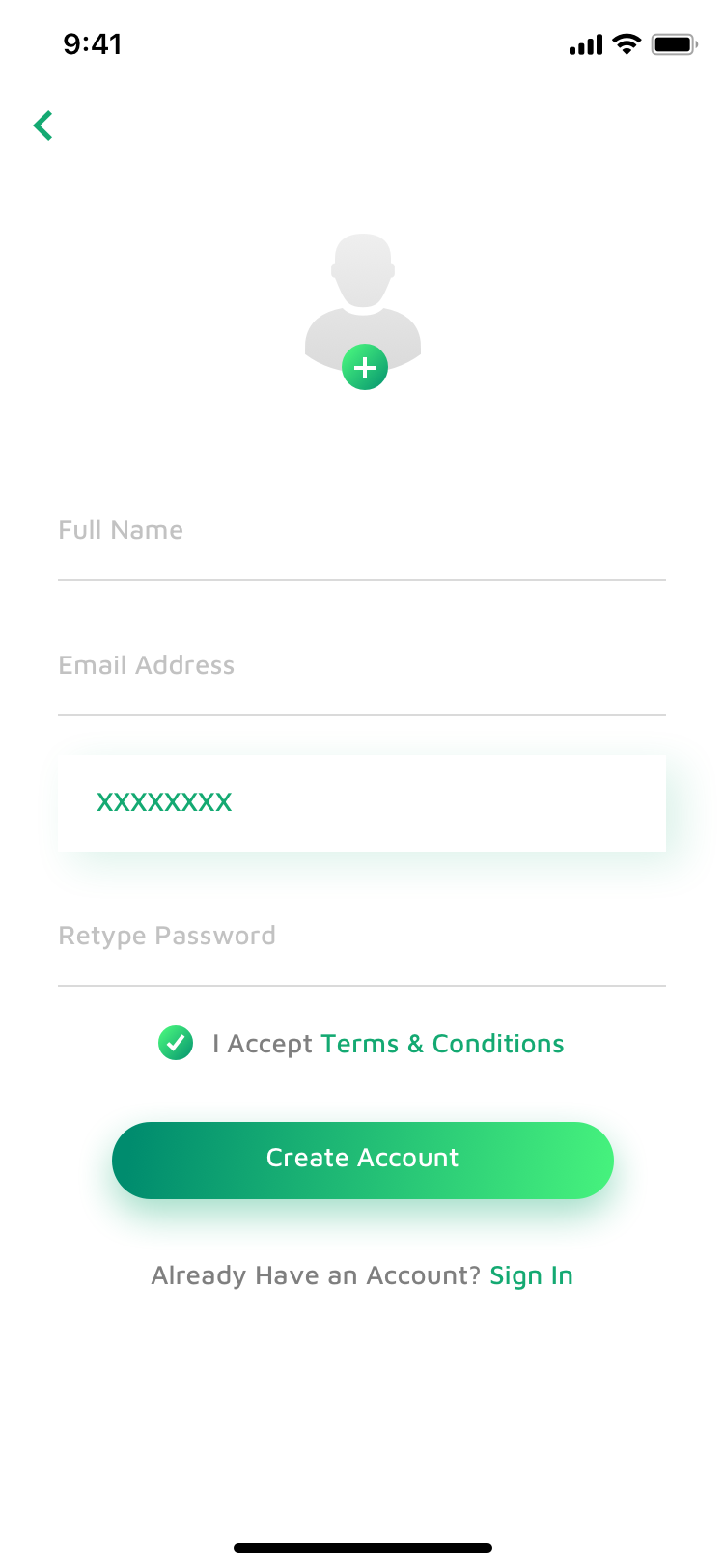Go back using the green arrow
724x1568 pixels.
point(43,126)
